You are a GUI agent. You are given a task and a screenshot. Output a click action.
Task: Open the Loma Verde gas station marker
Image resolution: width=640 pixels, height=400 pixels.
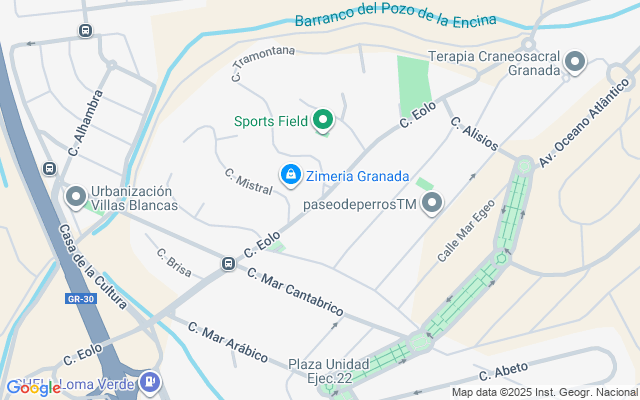(x=149, y=381)
